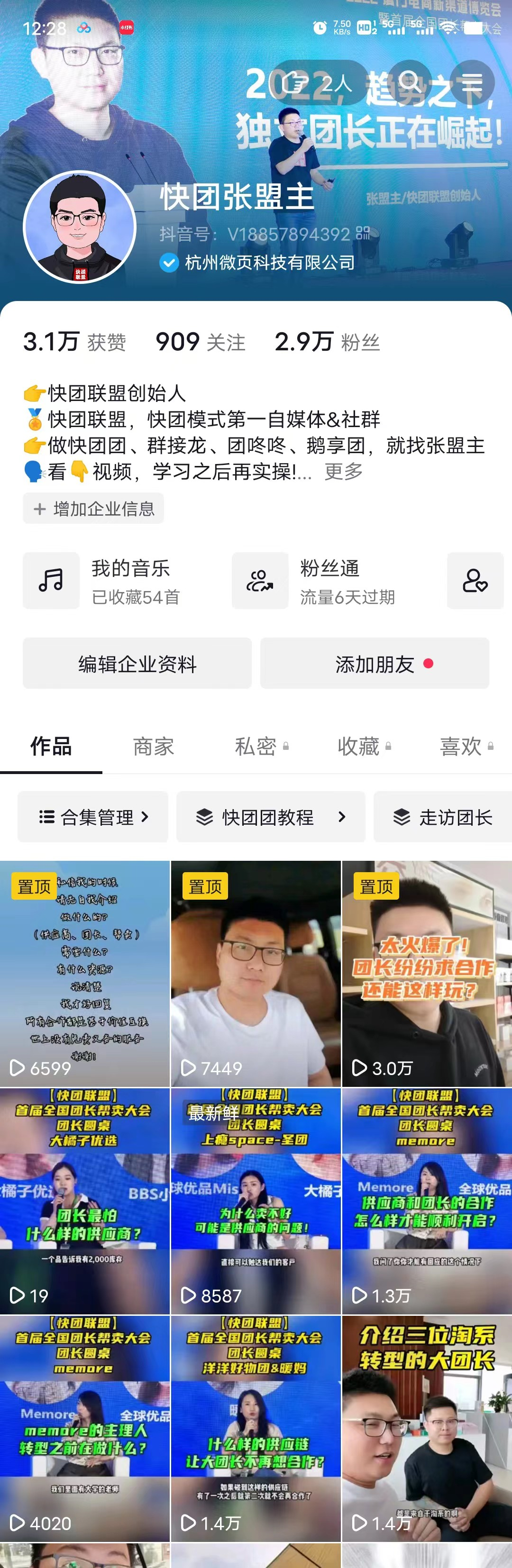512x1568 pixels.
Task: Tap 添加朋友 to add friends
Action: [375, 664]
